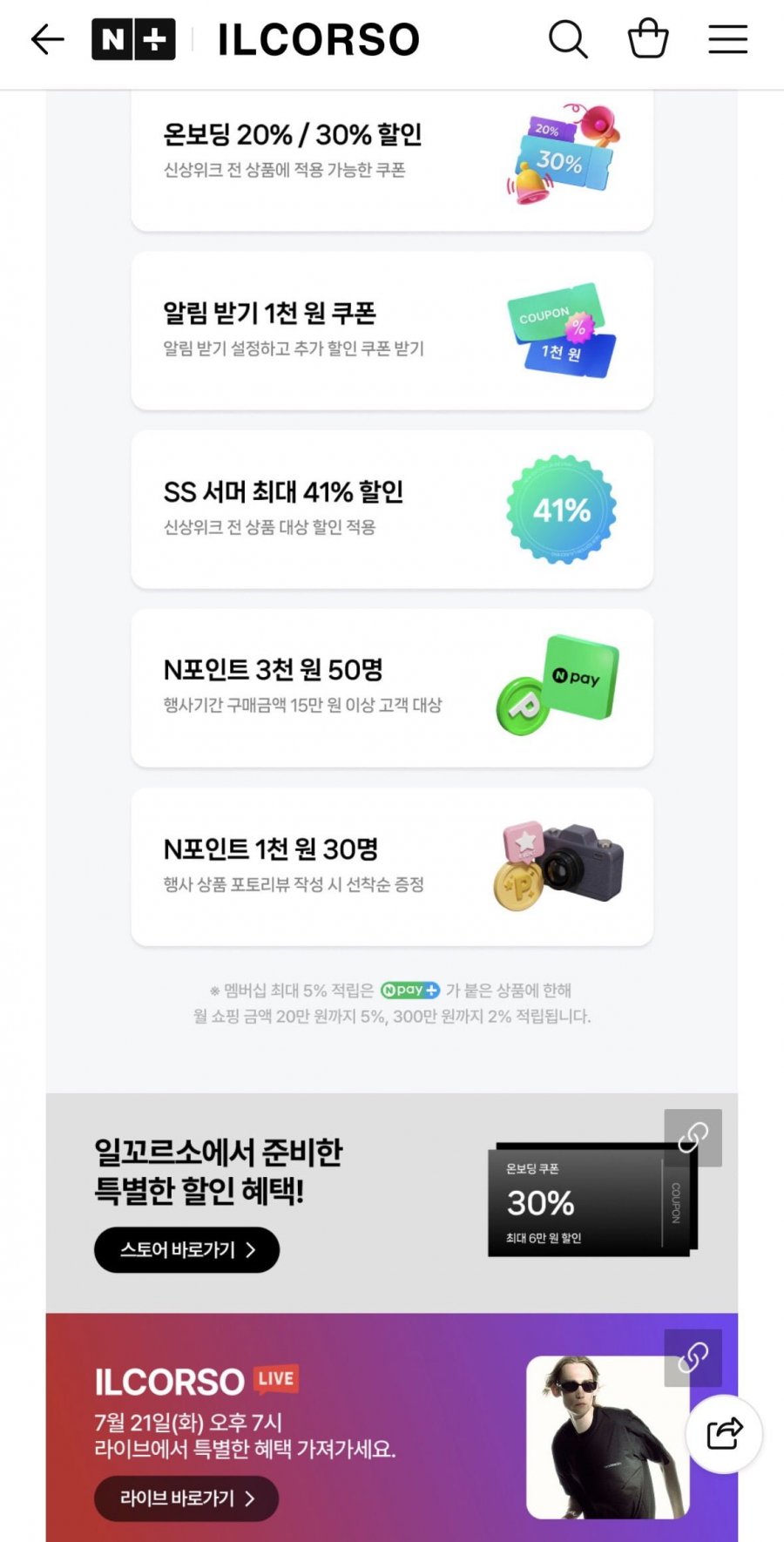Image resolution: width=784 pixels, height=1542 pixels.
Task: Tap the link icon on the ILCORSO LIVE banner
Action: coord(693,1357)
